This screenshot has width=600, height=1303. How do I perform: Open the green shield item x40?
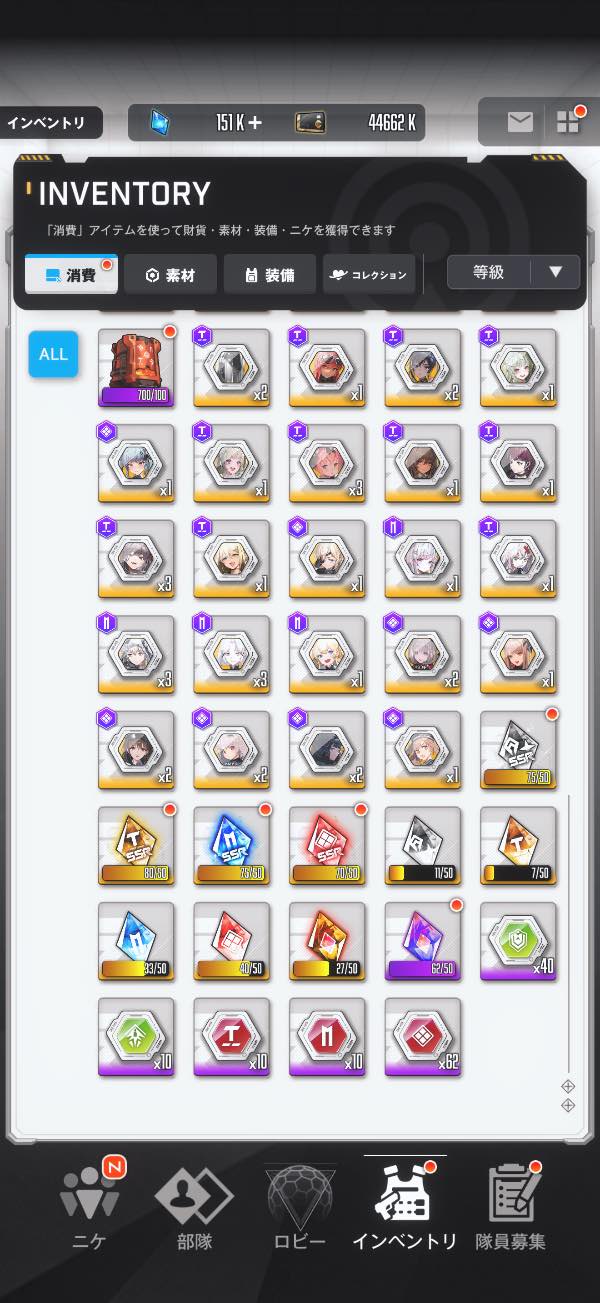pyautogui.click(x=518, y=941)
